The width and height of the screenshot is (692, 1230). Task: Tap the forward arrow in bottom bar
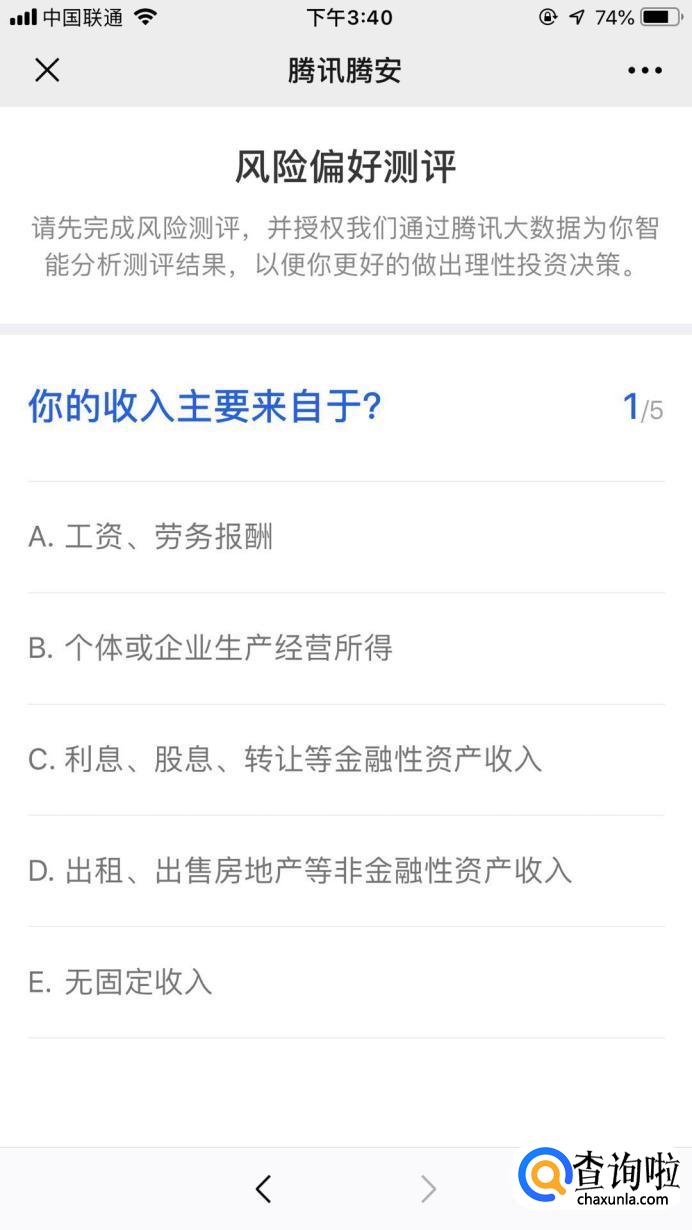pyautogui.click(x=428, y=1188)
